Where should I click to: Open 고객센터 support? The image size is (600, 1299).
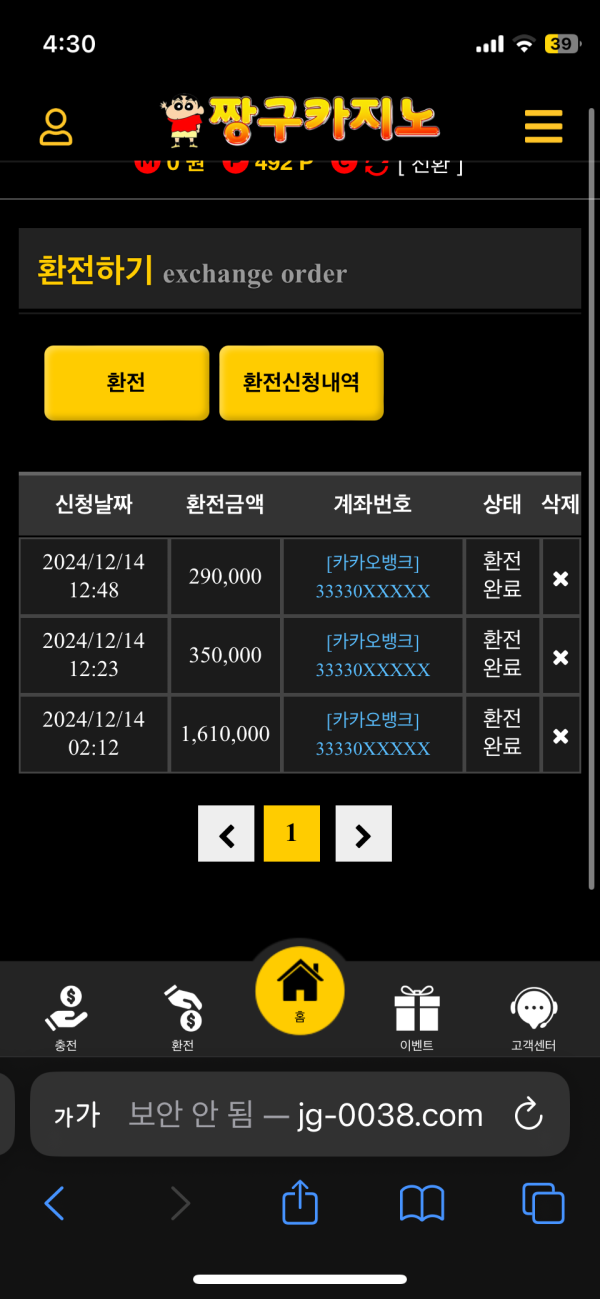pyautogui.click(x=533, y=1017)
